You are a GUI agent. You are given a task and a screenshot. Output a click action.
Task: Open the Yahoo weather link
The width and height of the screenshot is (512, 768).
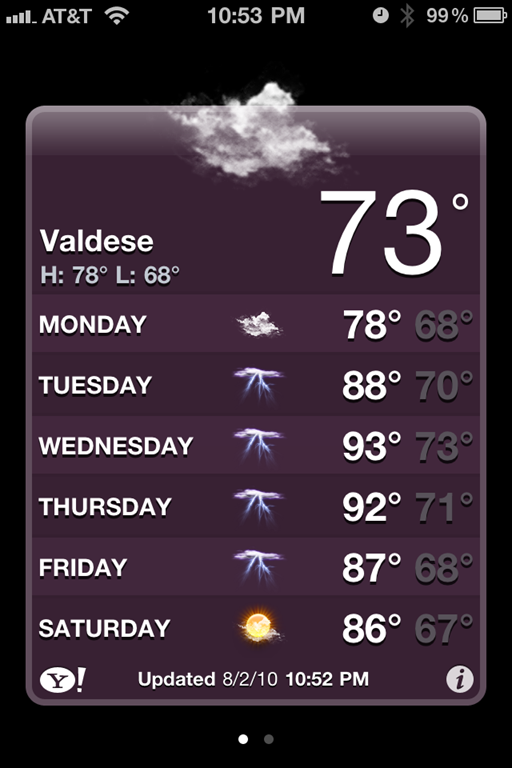click(x=63, y=679)
